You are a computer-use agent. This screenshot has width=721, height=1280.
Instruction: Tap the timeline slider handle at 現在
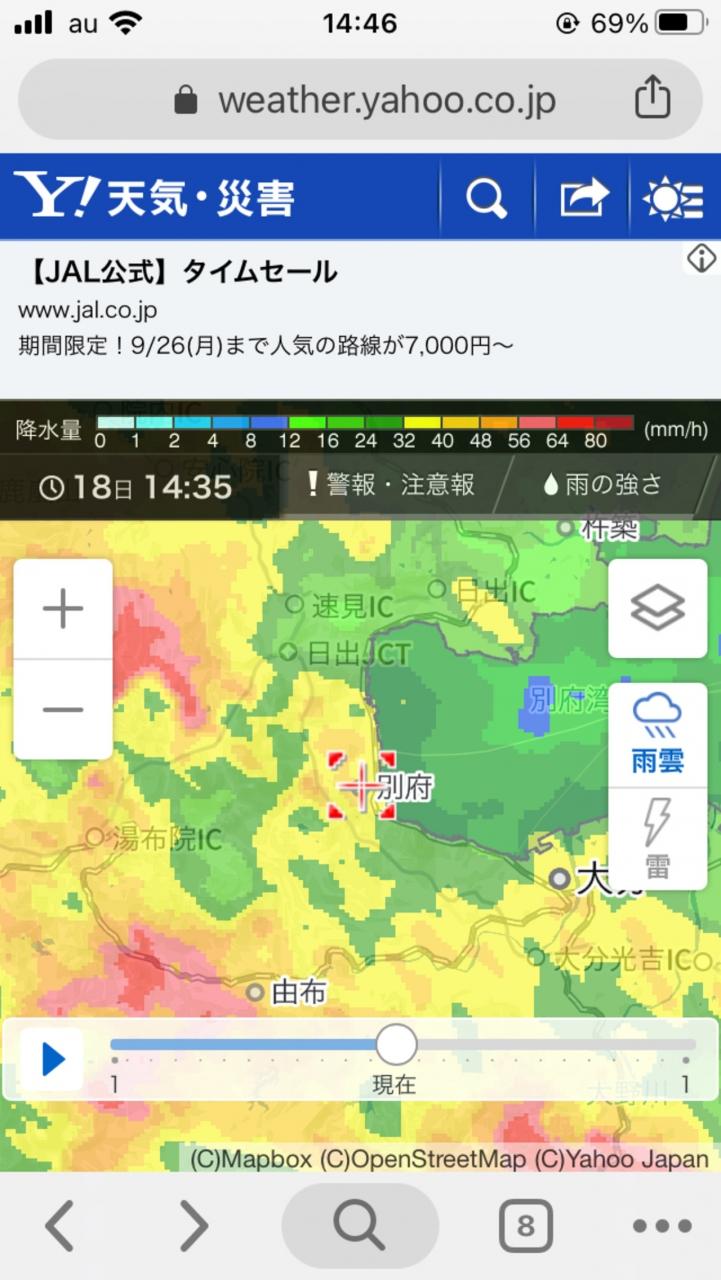pos(396,1045)
